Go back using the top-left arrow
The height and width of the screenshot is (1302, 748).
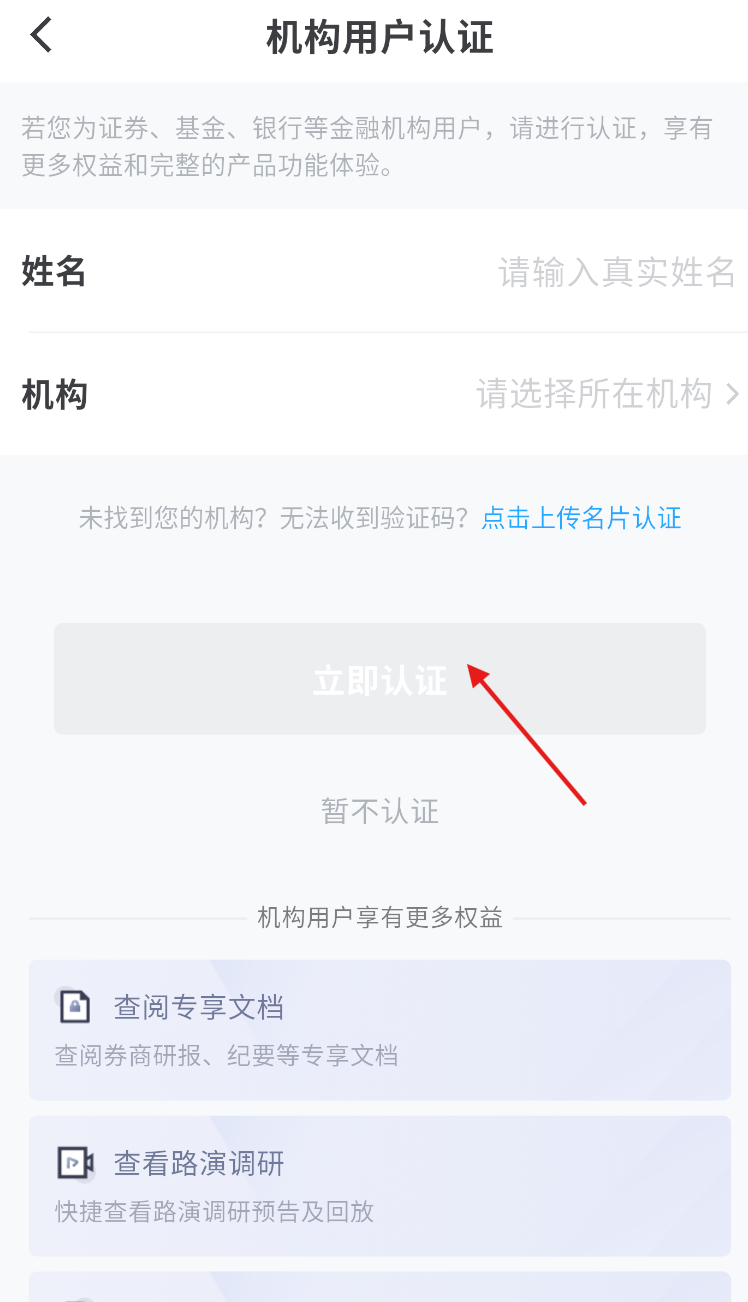point(41,36)
